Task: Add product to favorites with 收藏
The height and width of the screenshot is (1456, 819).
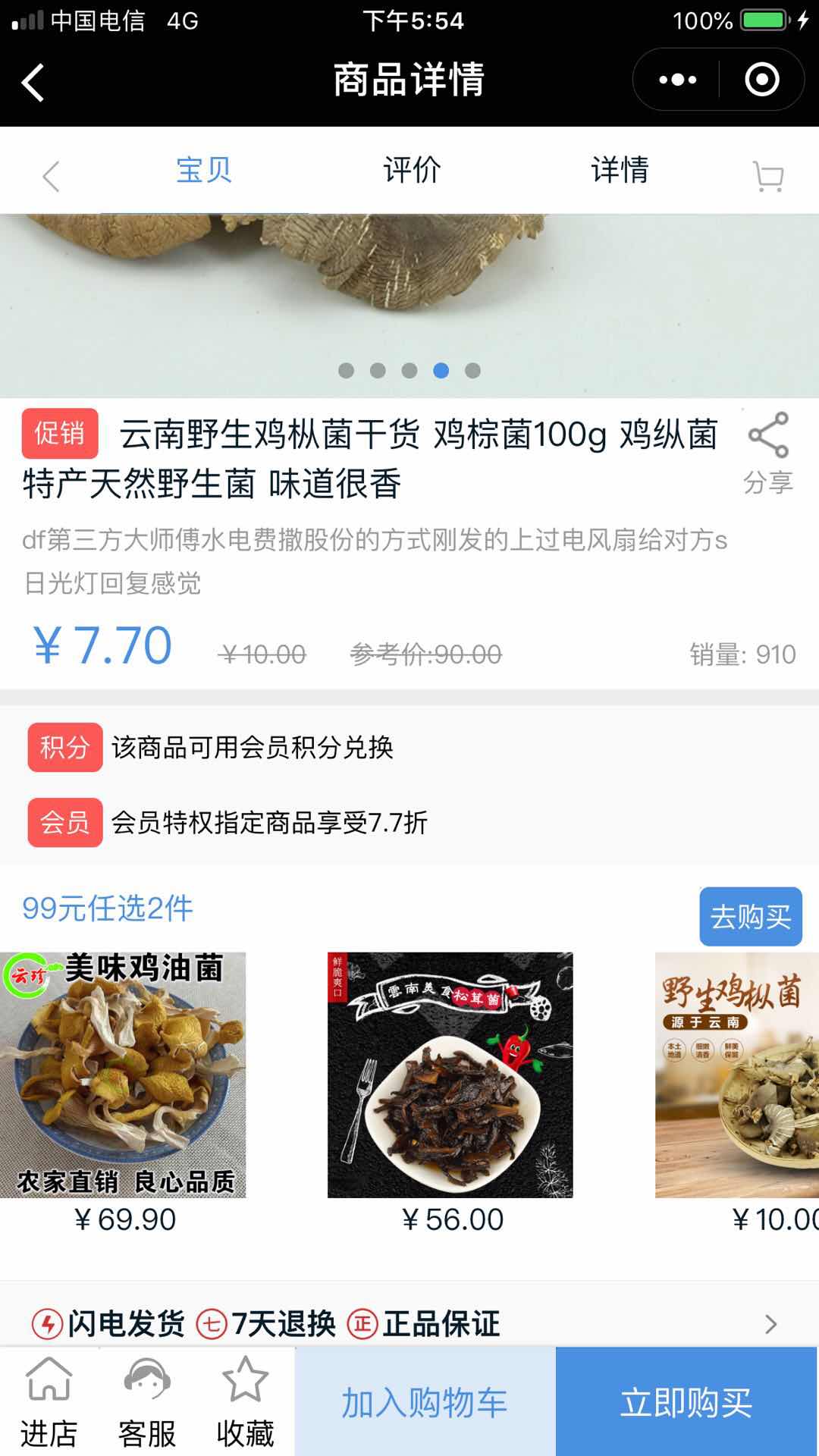Action: click(x=245, y=1402)
